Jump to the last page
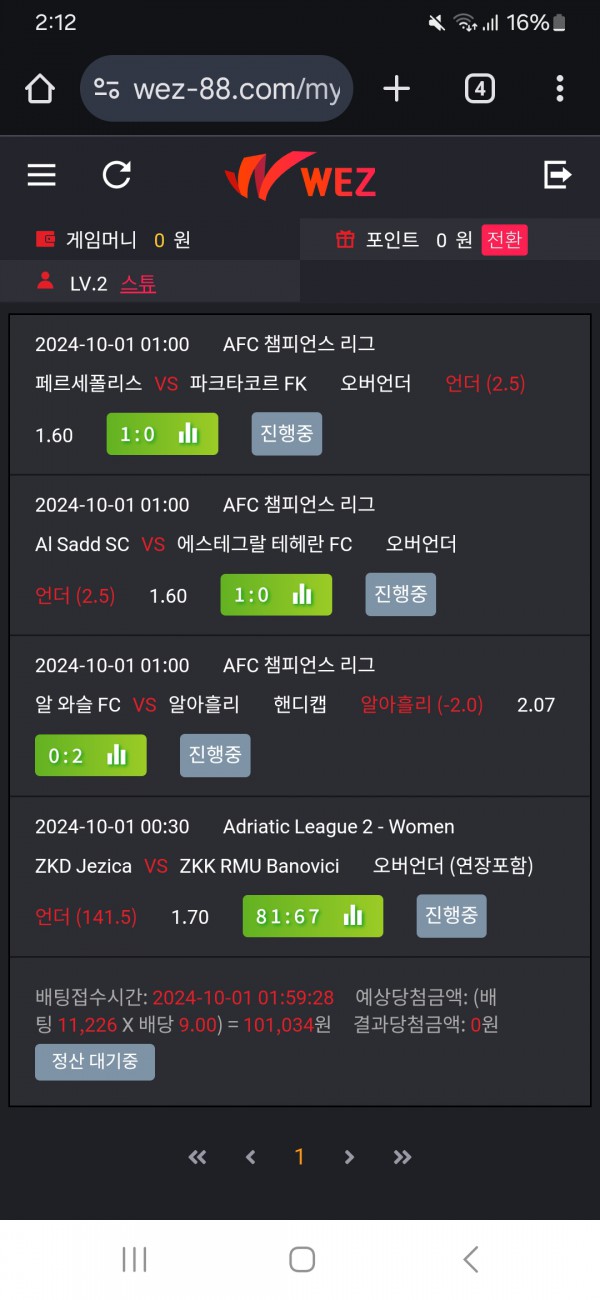This screenshot has height=1300, width=600. point(402,1157)
